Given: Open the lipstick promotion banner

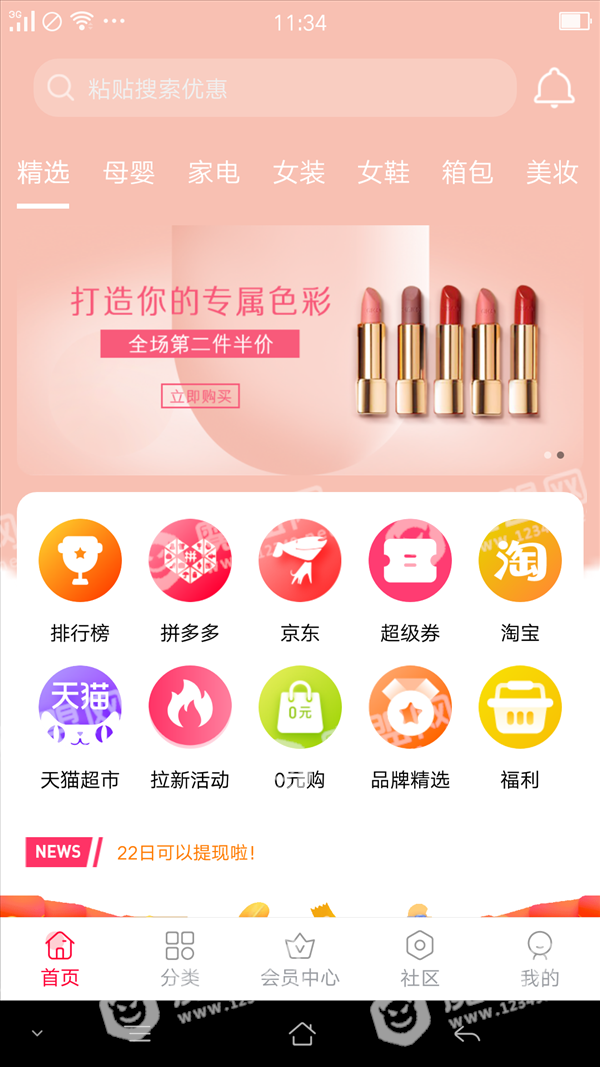Looking at the screenshot, I should [300, 349].
